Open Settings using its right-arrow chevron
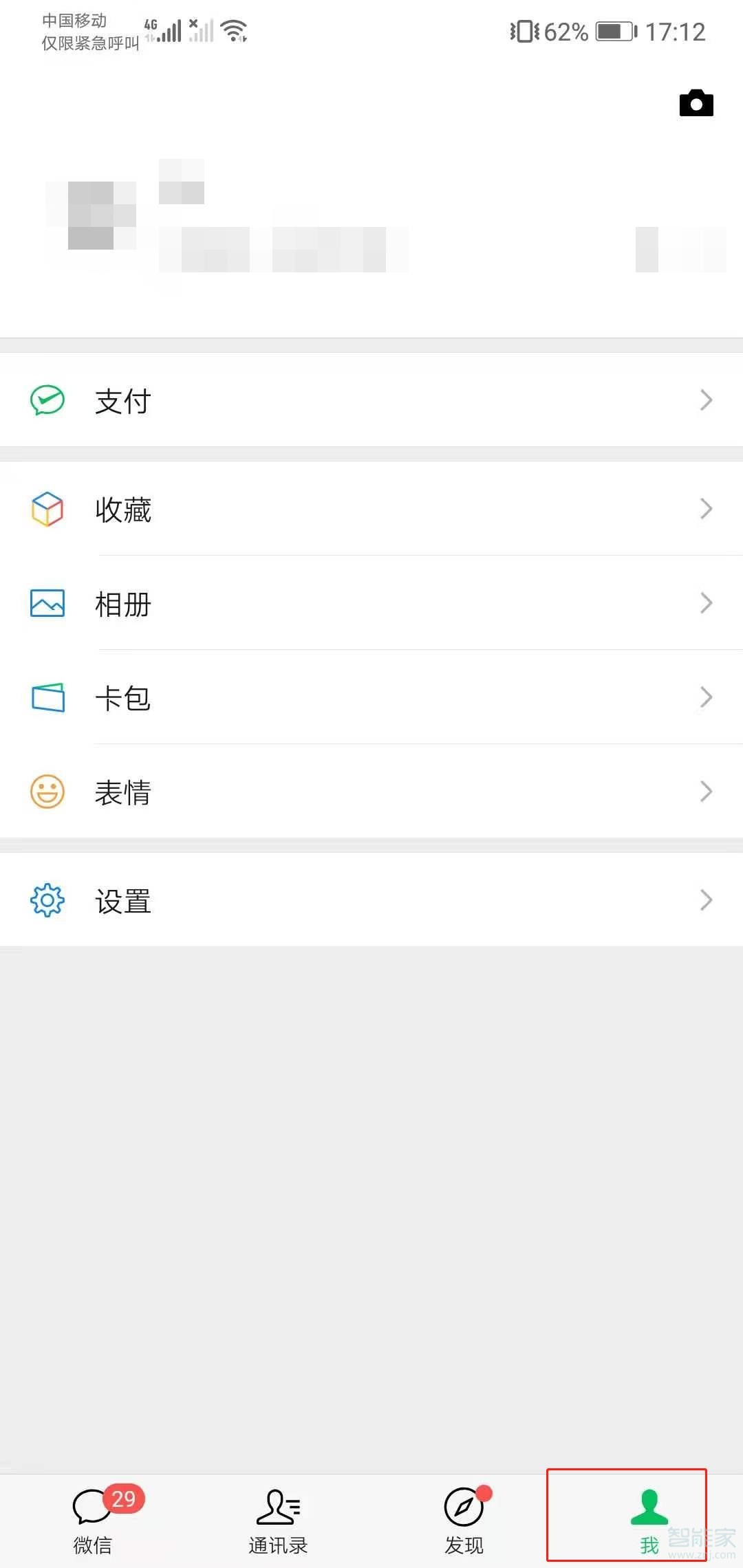743x1568 pixels. click(706, 900)
